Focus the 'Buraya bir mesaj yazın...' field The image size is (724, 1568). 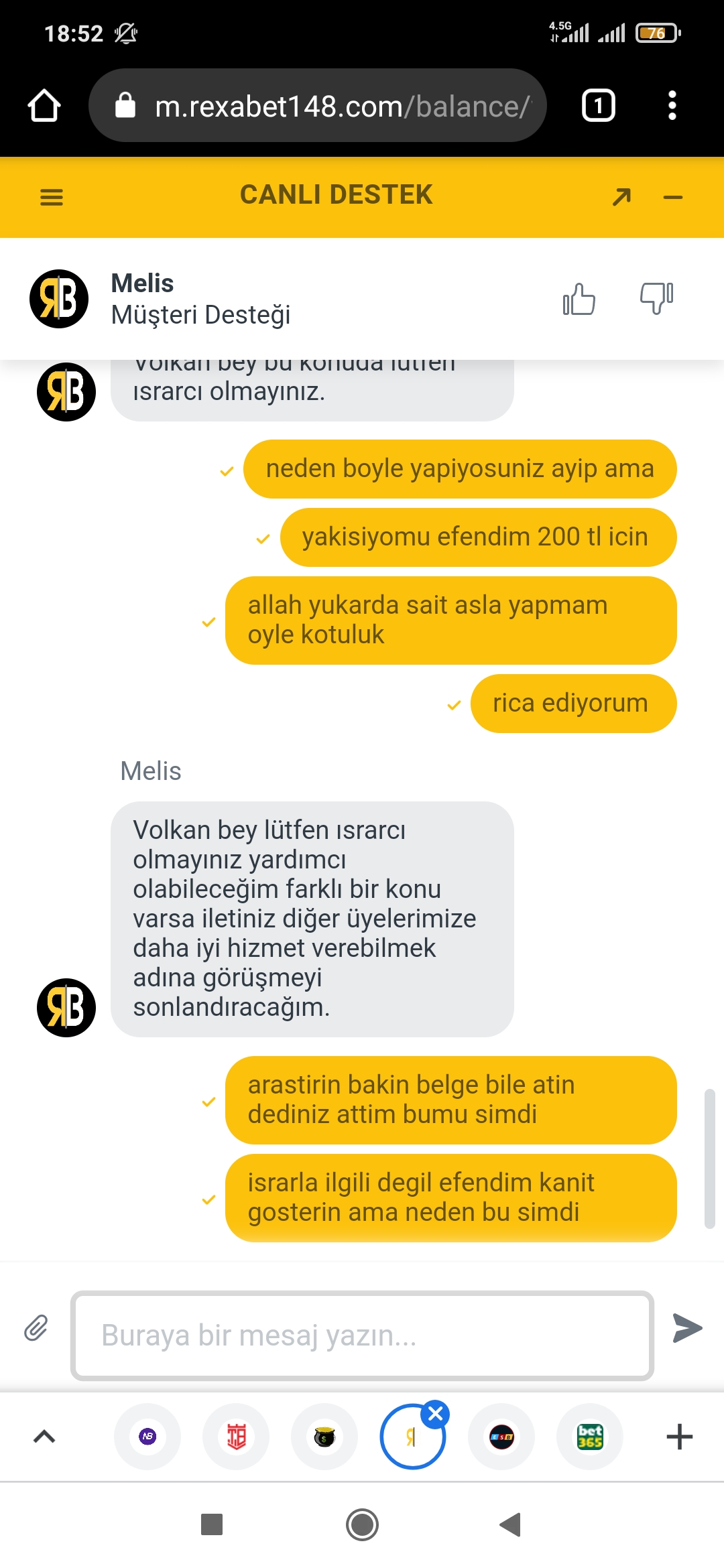coord(362,1335)
